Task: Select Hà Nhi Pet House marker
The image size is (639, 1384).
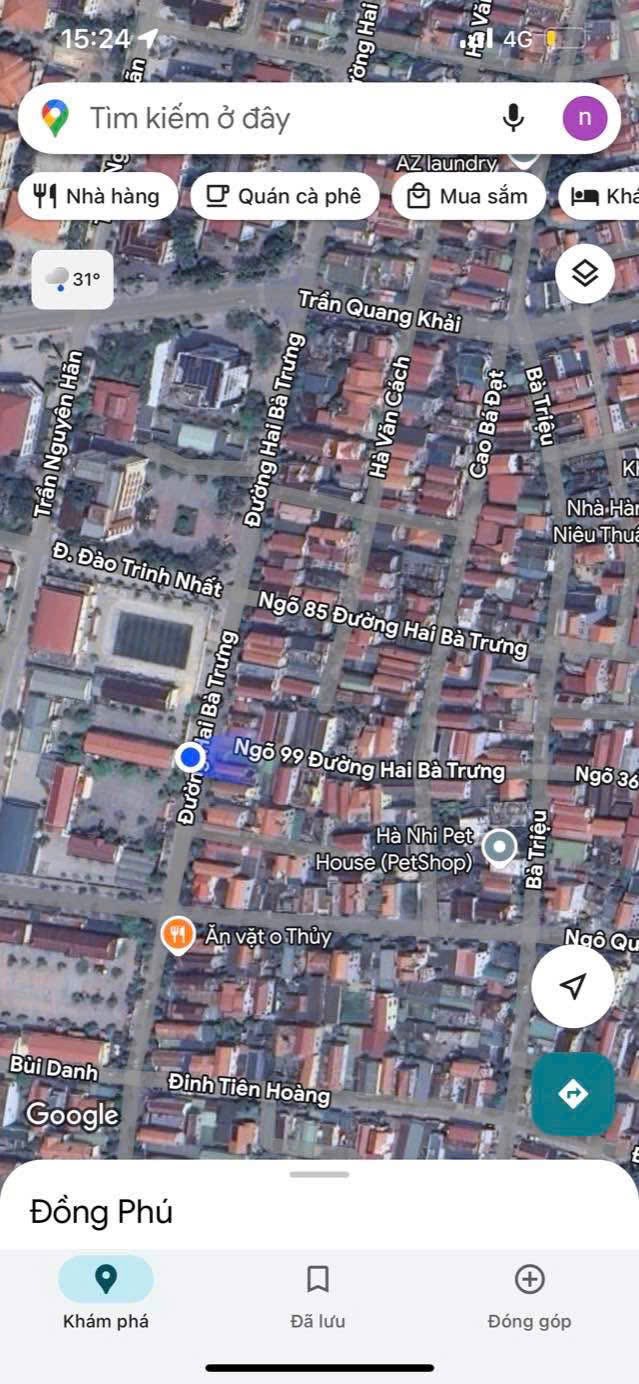Action: pos(500,847)
